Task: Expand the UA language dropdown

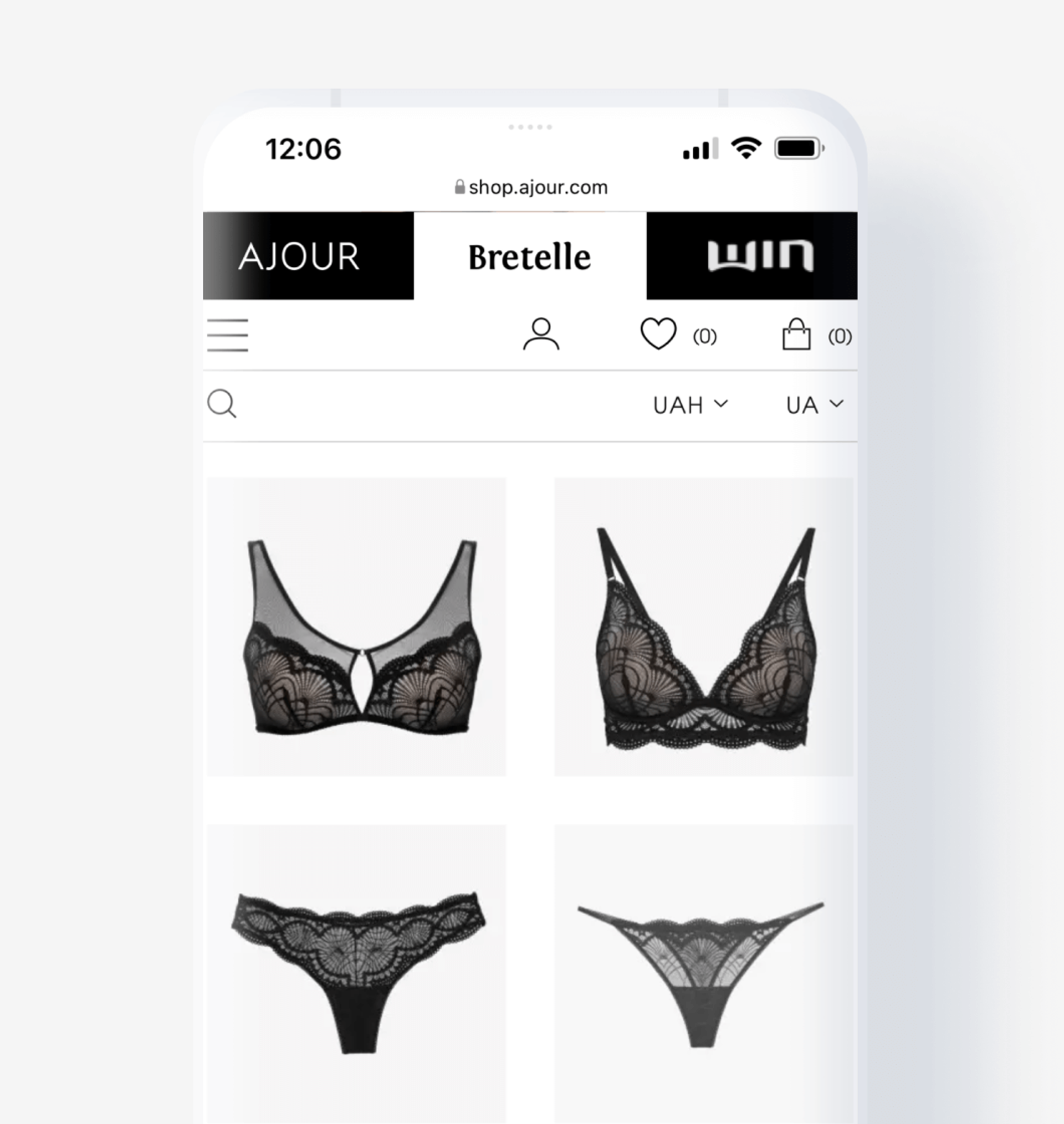Action: coord(815,405)
